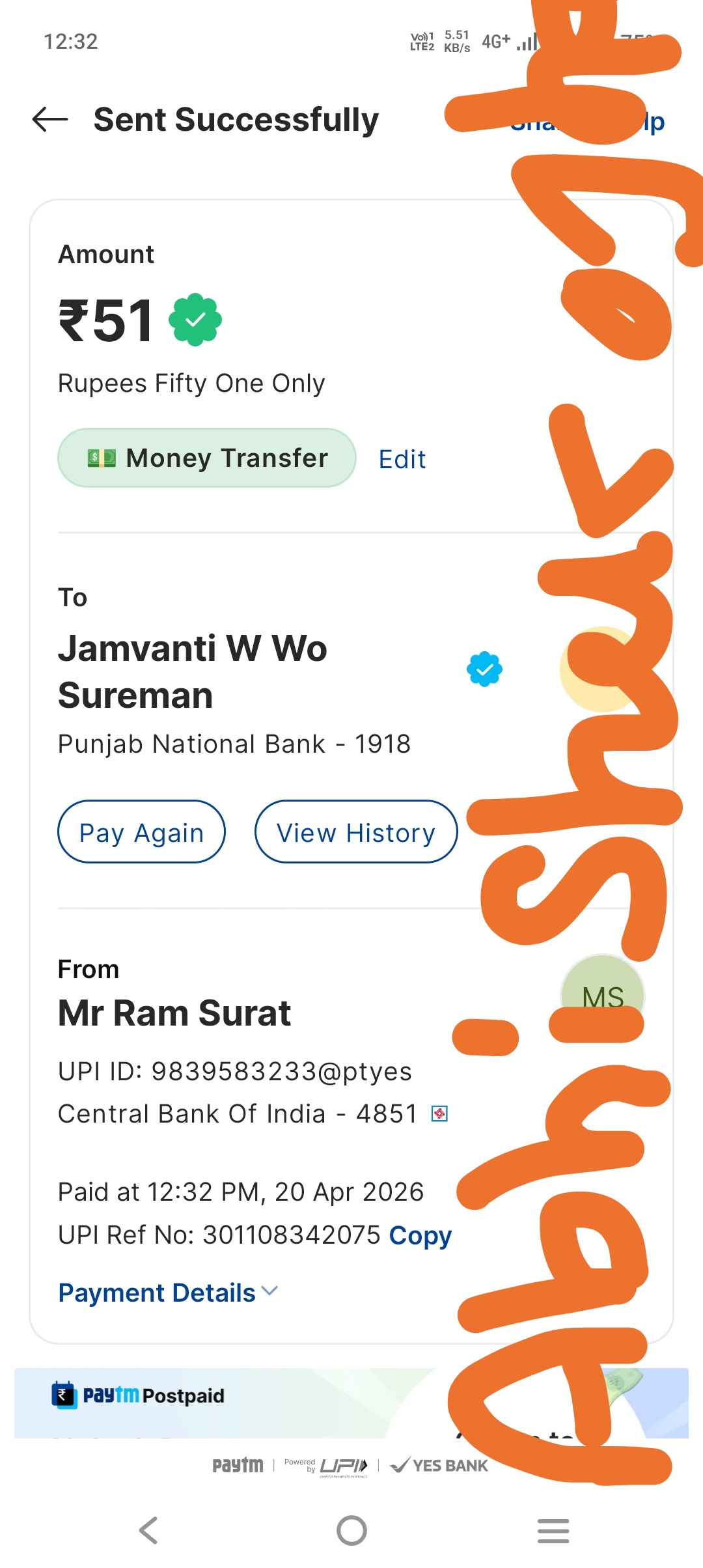703x1568 pixels.
Task: View History with this recipient
Action: click(x=355, y=832)
